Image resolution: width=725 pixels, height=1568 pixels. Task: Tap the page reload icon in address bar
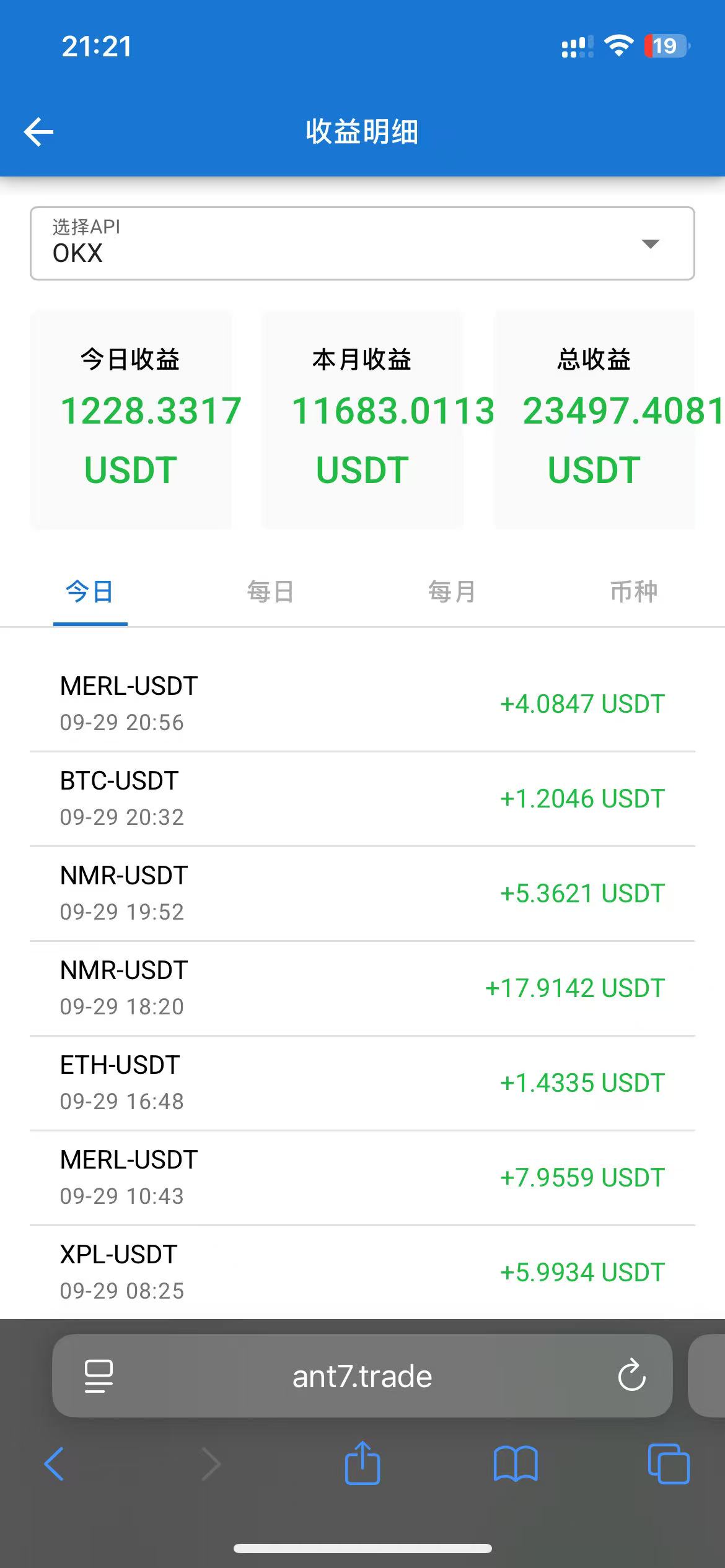(x=631, y=1375)
